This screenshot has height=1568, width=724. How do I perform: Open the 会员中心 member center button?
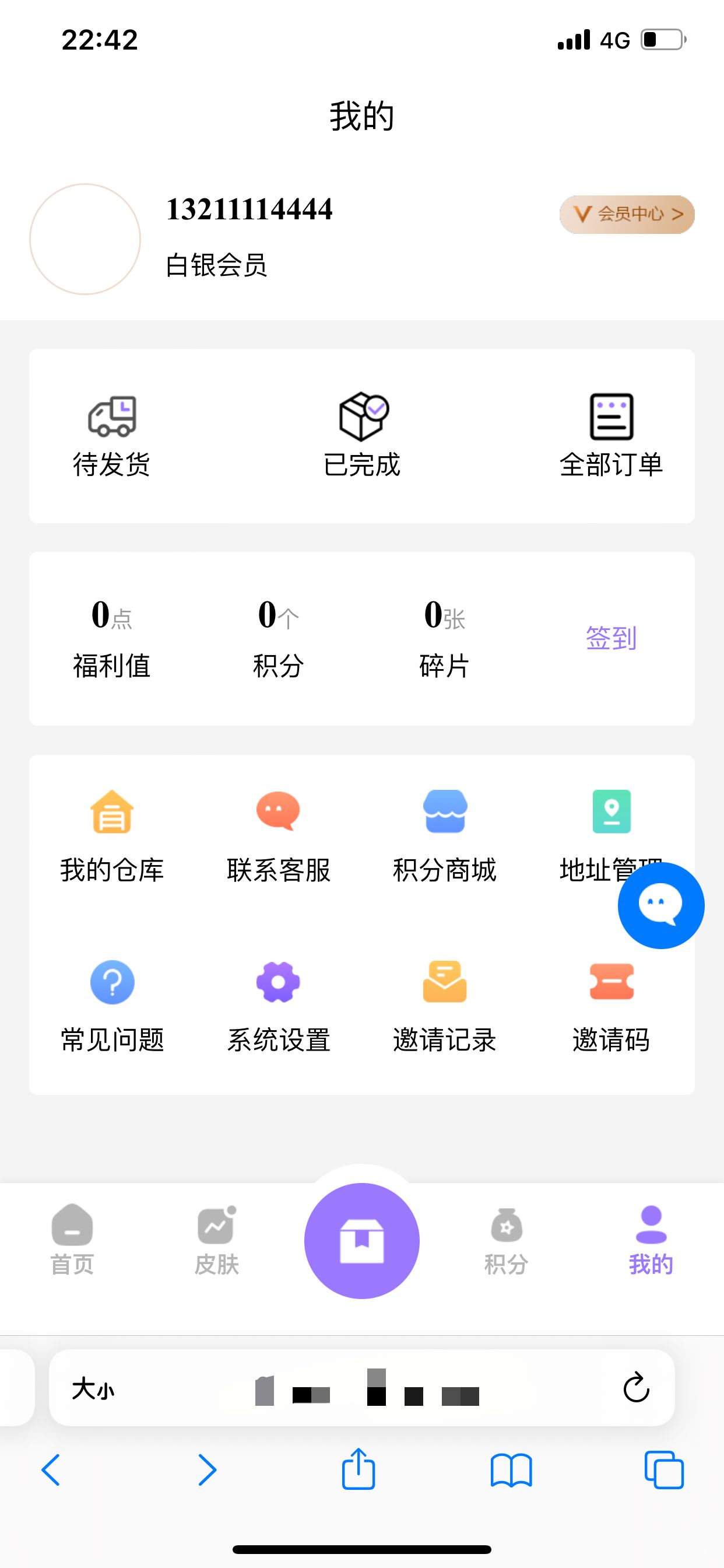[627, 214]
